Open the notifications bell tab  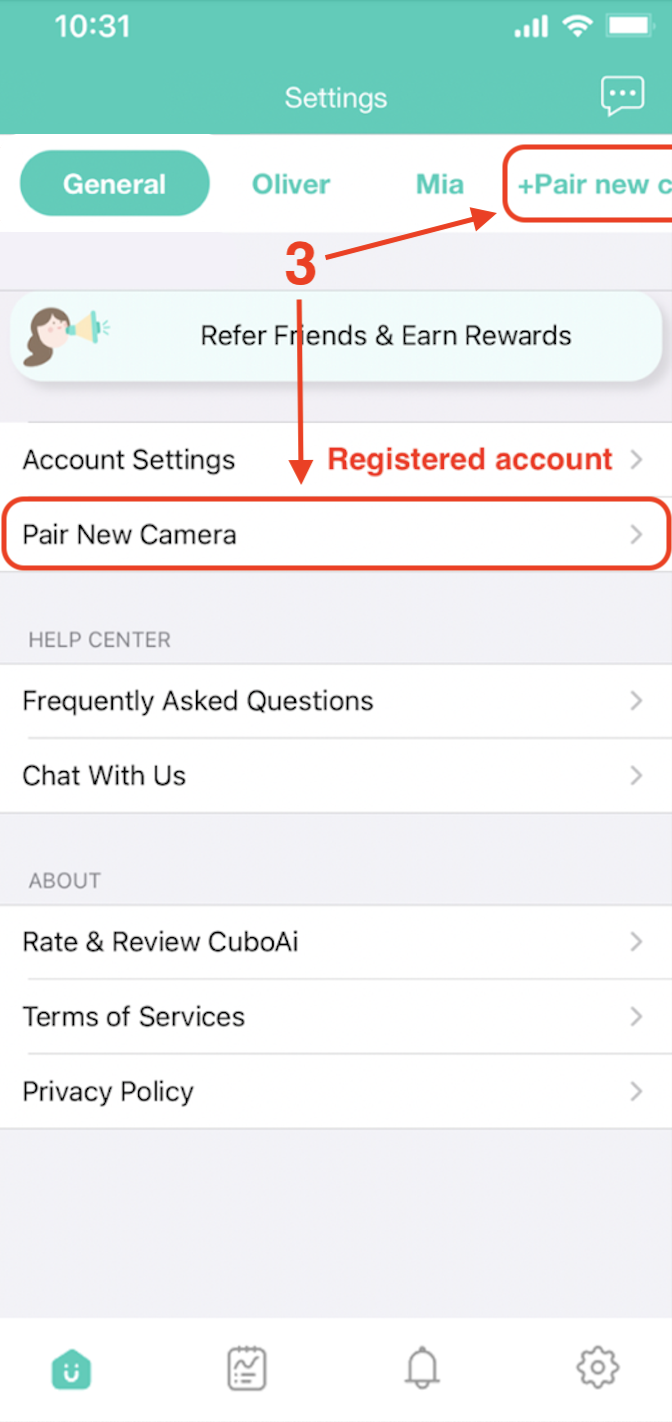[422, 1367]
